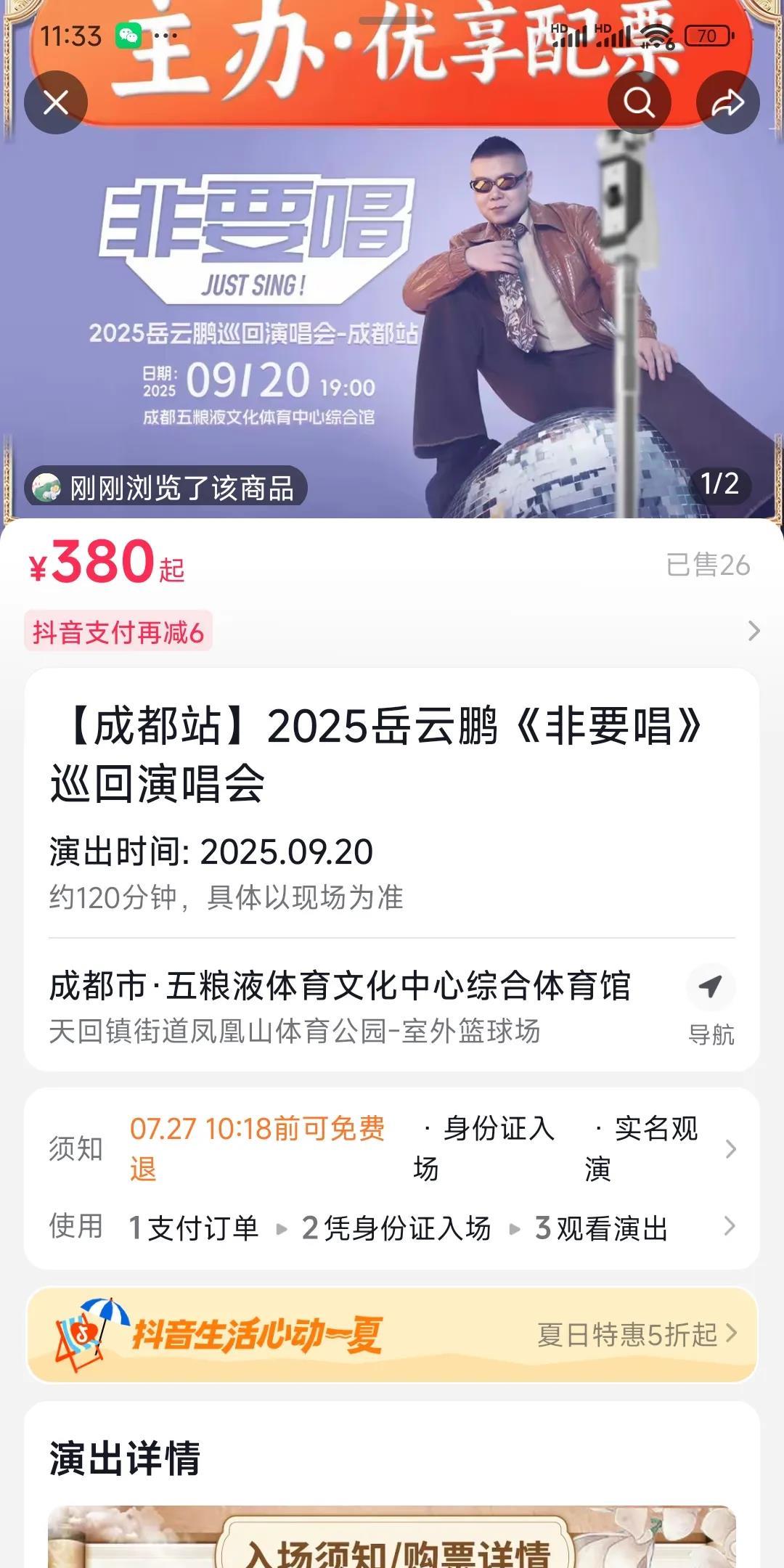Expand the 须知 purchase notice row

click(730, 1149)
